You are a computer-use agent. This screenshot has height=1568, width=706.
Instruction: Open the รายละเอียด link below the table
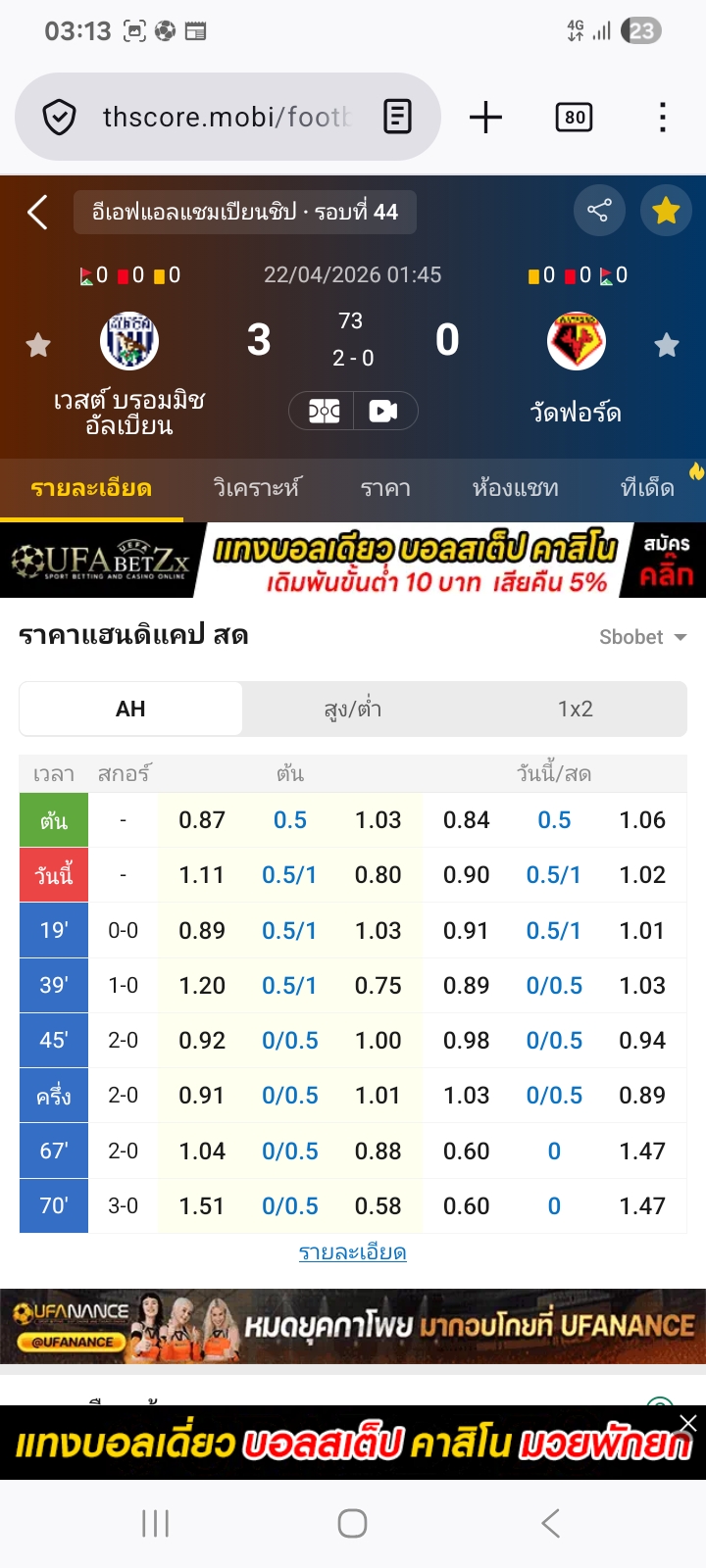pyautogui.click(x=353, y=1252)
